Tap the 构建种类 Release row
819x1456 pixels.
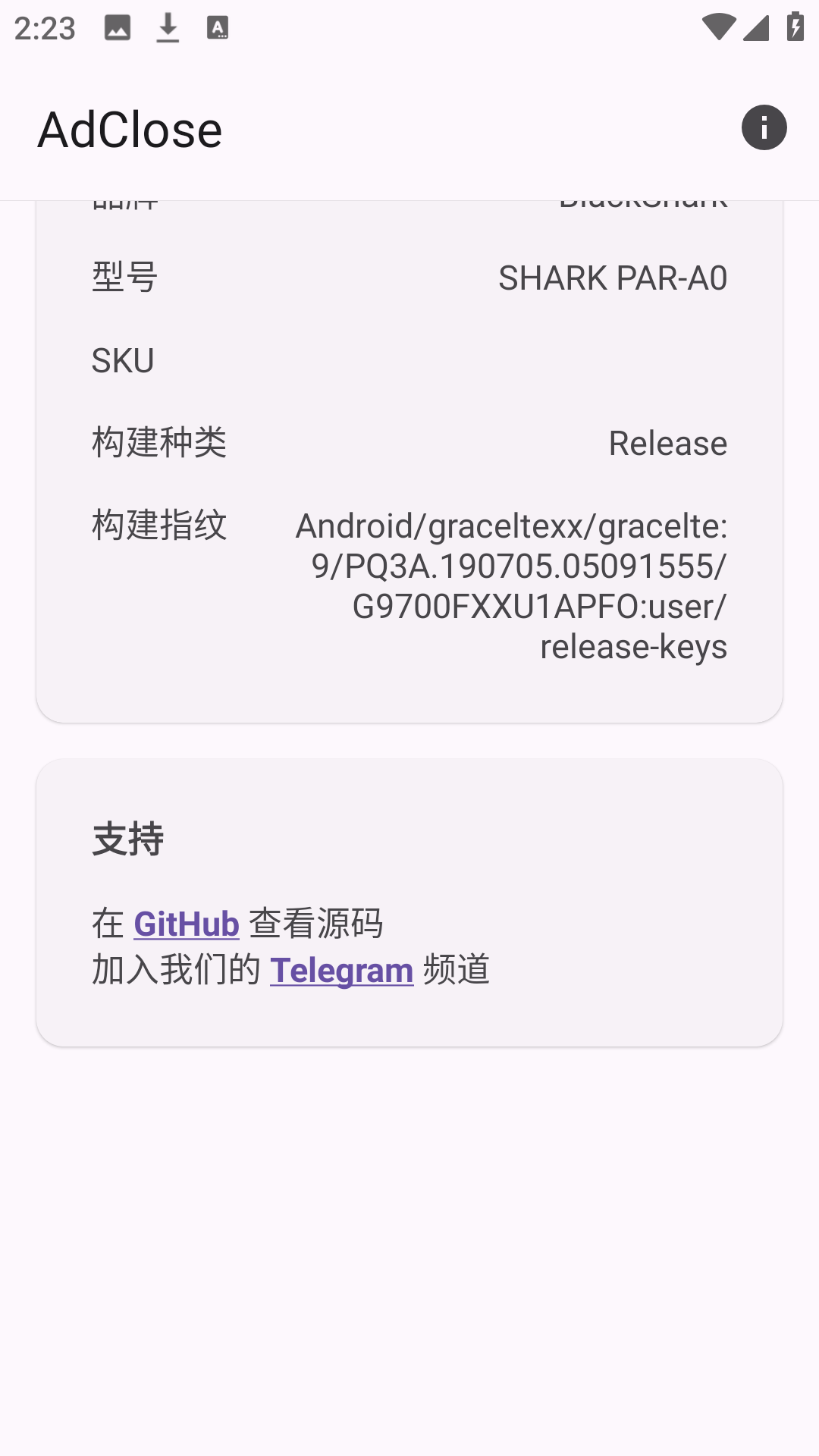point(409,444)
